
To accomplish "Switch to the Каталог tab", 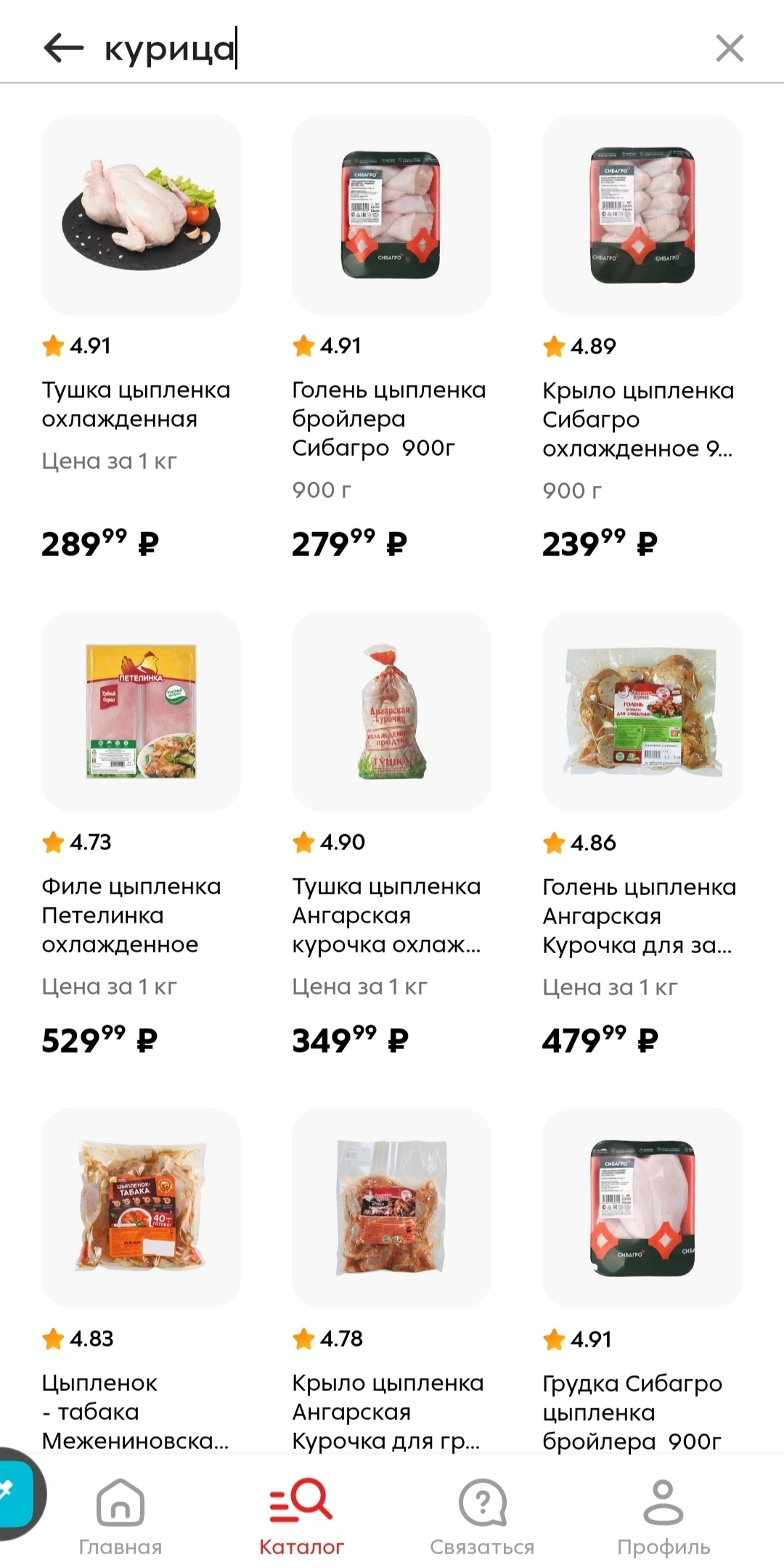I will pyautogui.click(x=301, y=1516).
